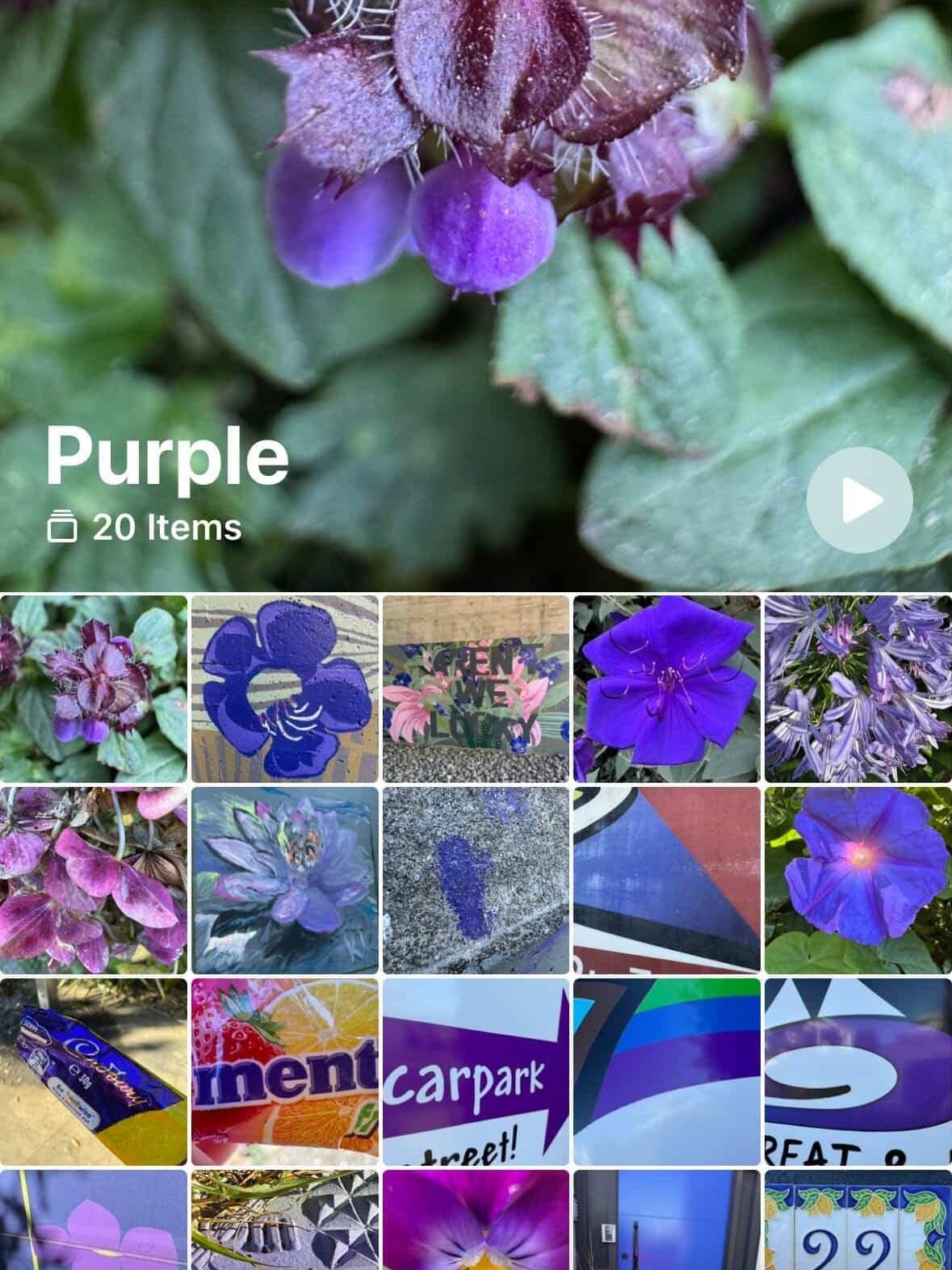Viewport: 952px width, 1270px height.
Task: View the 'Aren't We Lucky' mural photo
Action: coord(476,688)
